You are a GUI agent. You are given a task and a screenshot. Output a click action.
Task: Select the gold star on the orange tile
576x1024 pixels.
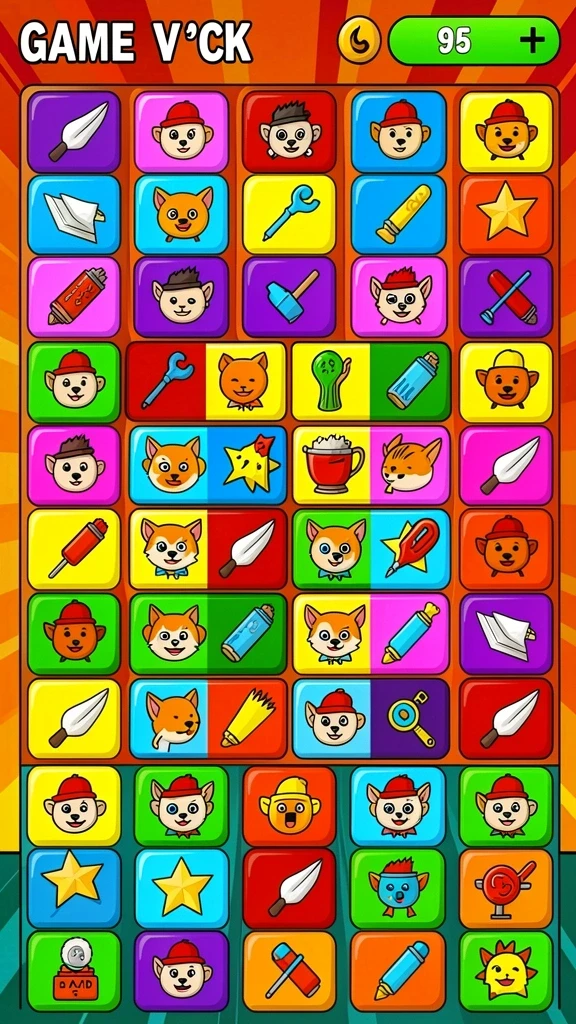pyautogui.click(x=506, y=214)
